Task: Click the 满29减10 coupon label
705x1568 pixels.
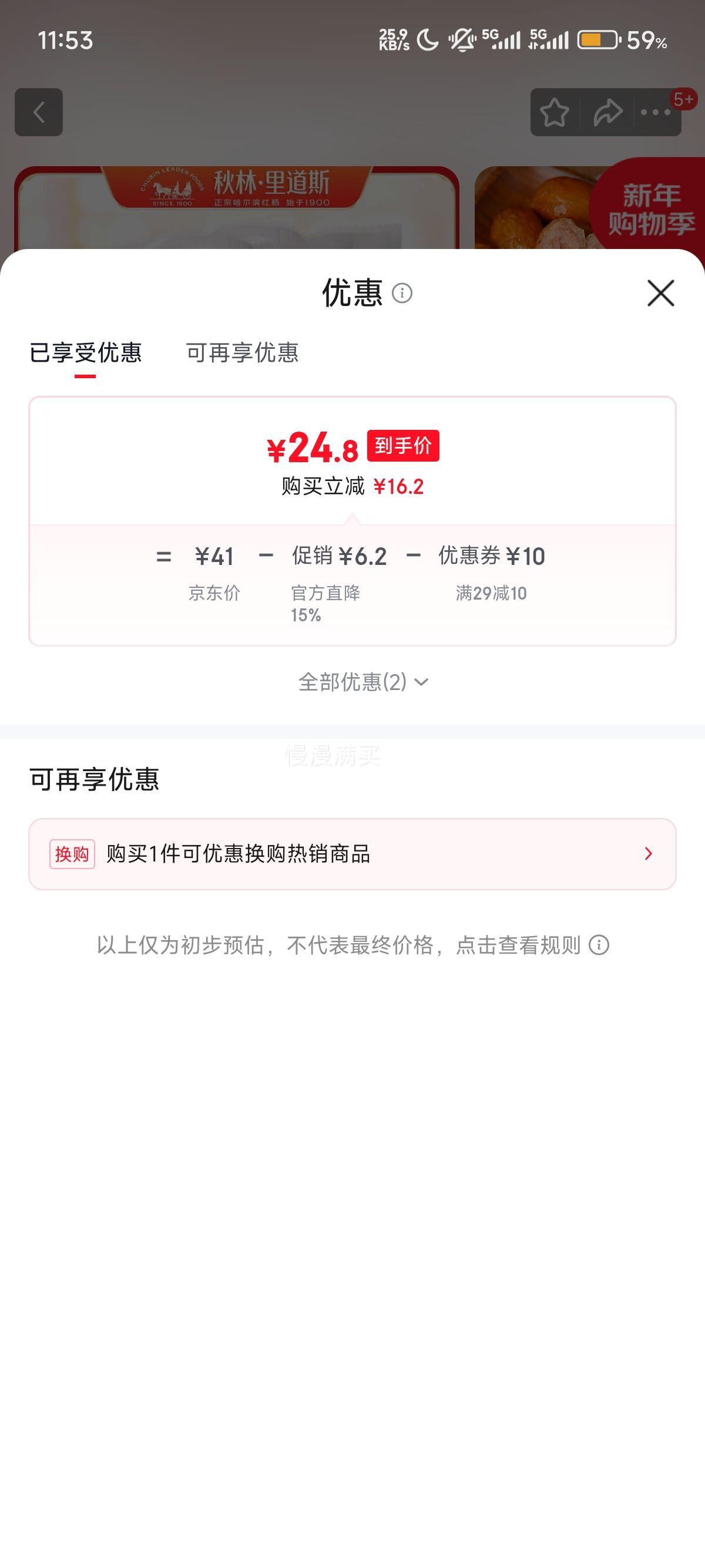Action: [492, 590]
